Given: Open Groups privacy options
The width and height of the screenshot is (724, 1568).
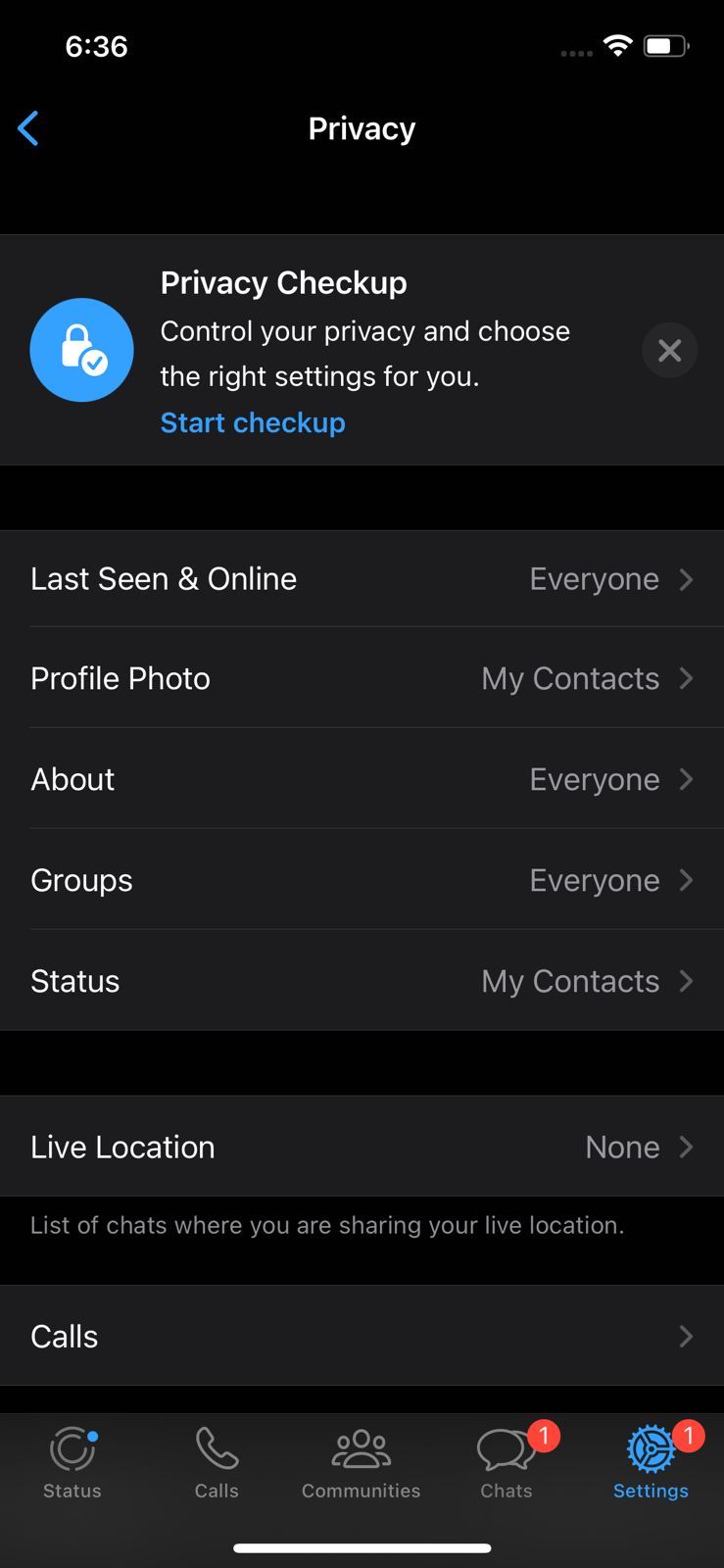Looking at the screenshot, I should pos(362,880).
